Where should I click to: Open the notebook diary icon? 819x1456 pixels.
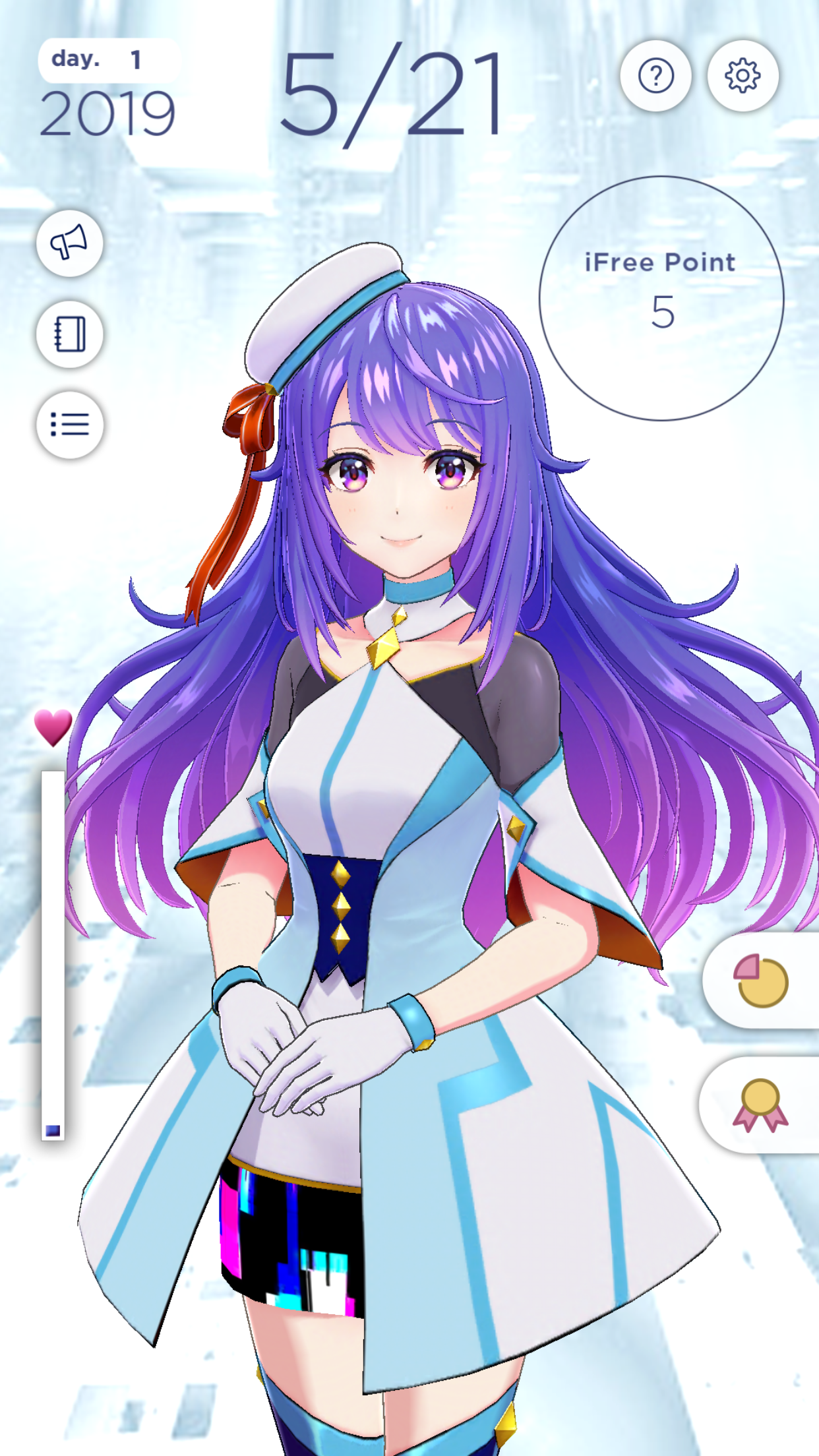pos(69,334)
